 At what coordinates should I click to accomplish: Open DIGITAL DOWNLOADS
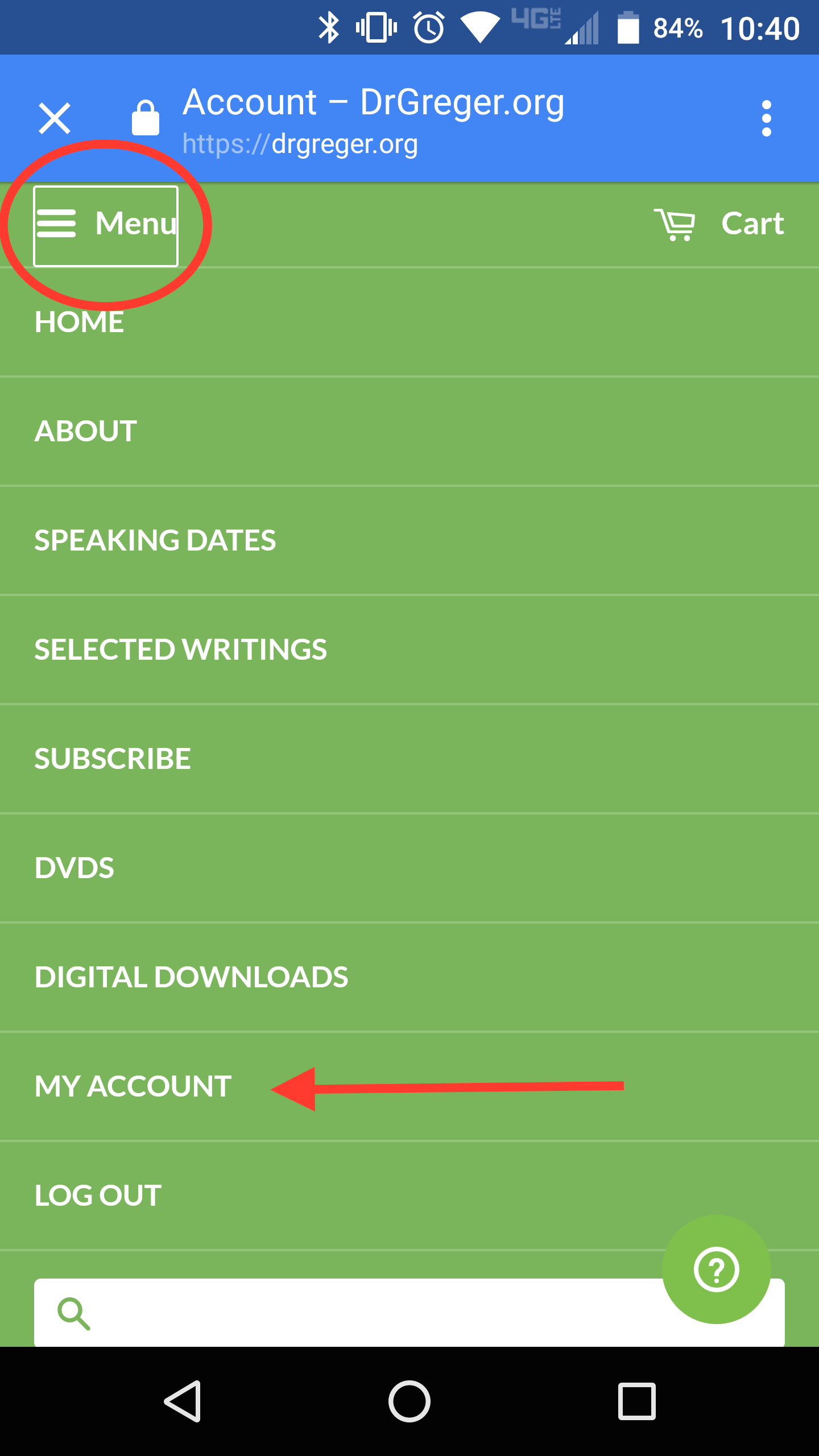pyautogui.click(x=191, y=977)
